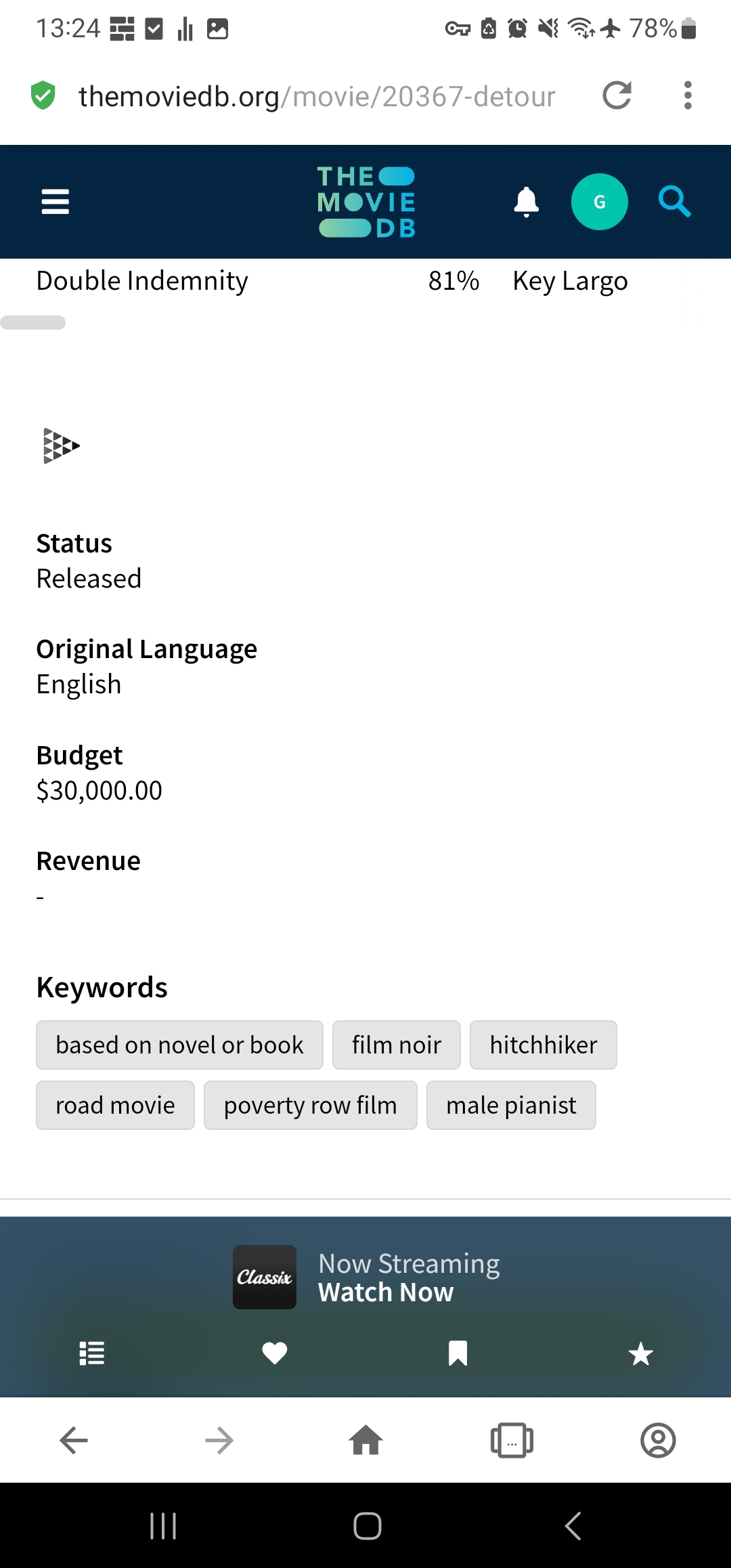731x1568 pixels.
Task: Open the notifications bell
Action: pyautogui.click(x=526, y=202)
